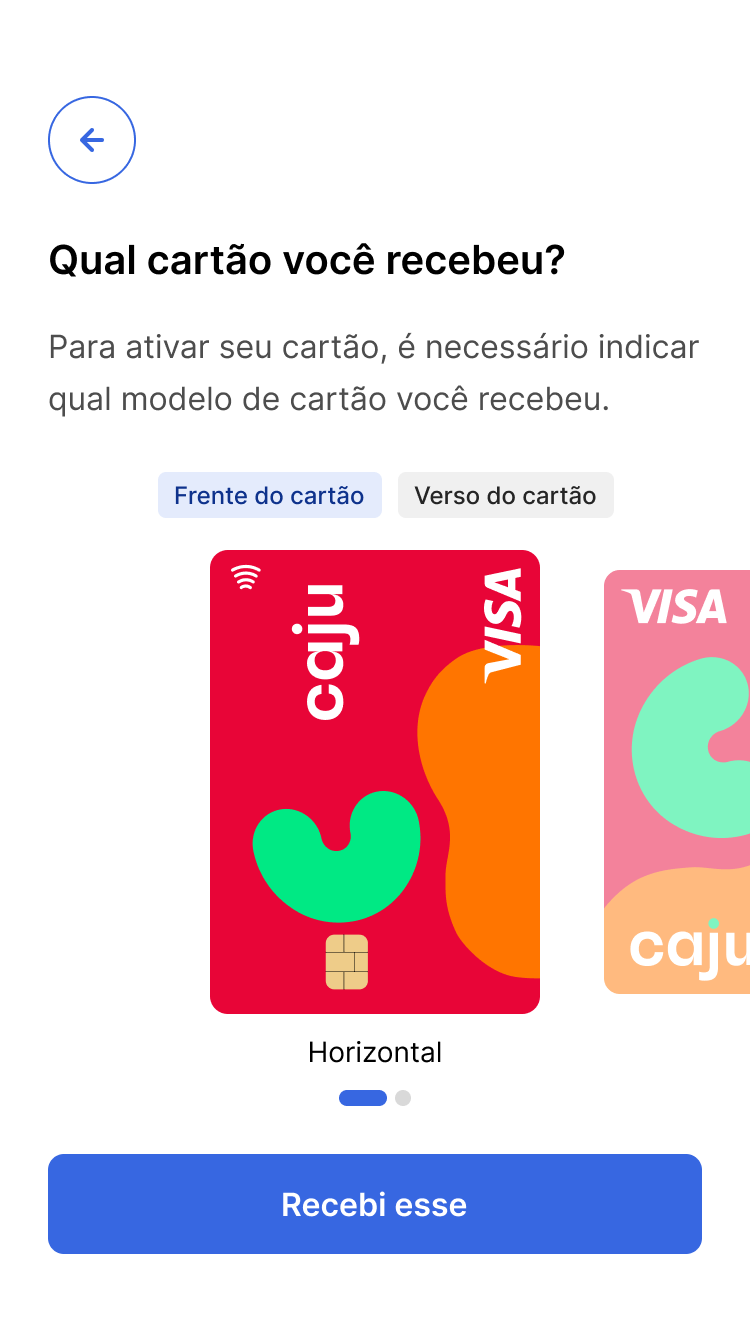Select the Frente do cartão tab
This screenshot has height=1334, width=750.
pos(269,495)
